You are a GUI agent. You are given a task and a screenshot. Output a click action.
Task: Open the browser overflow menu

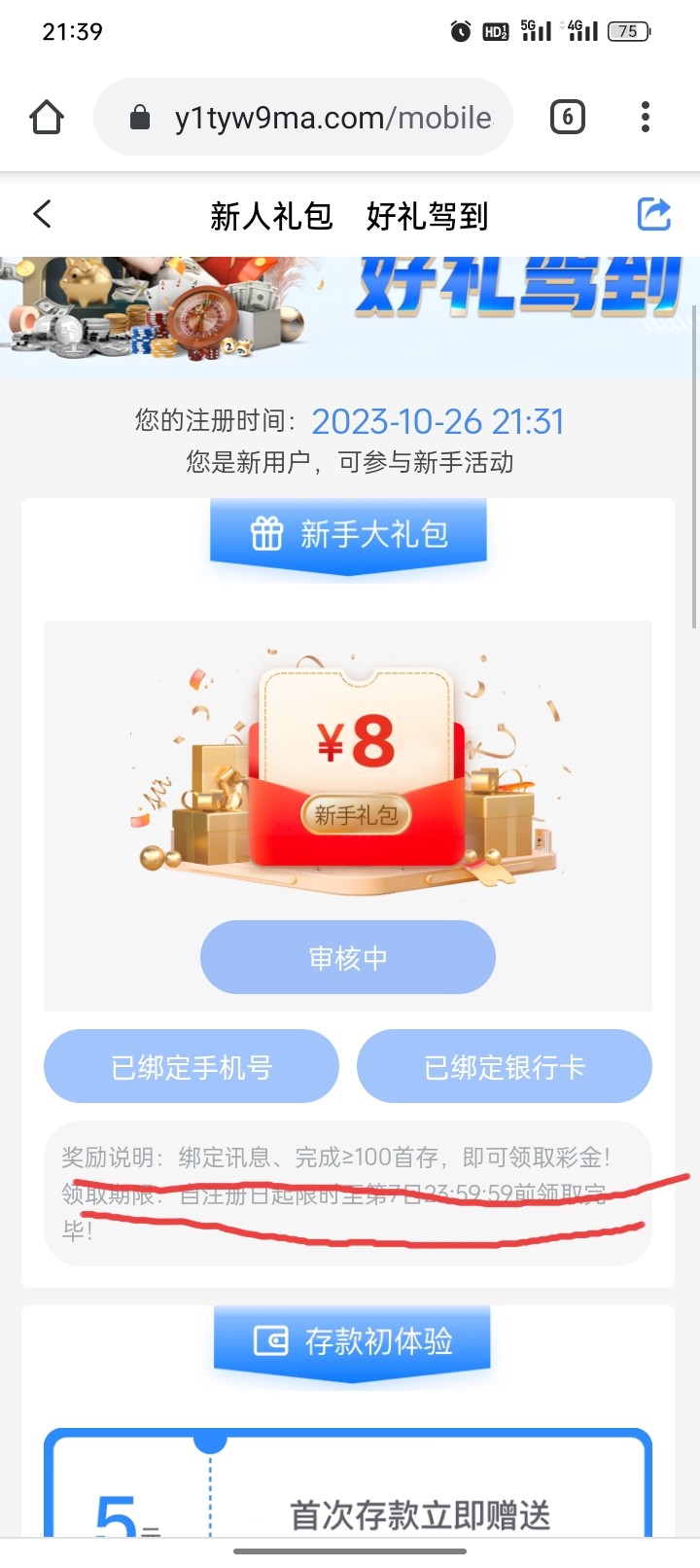coord(646,118)
